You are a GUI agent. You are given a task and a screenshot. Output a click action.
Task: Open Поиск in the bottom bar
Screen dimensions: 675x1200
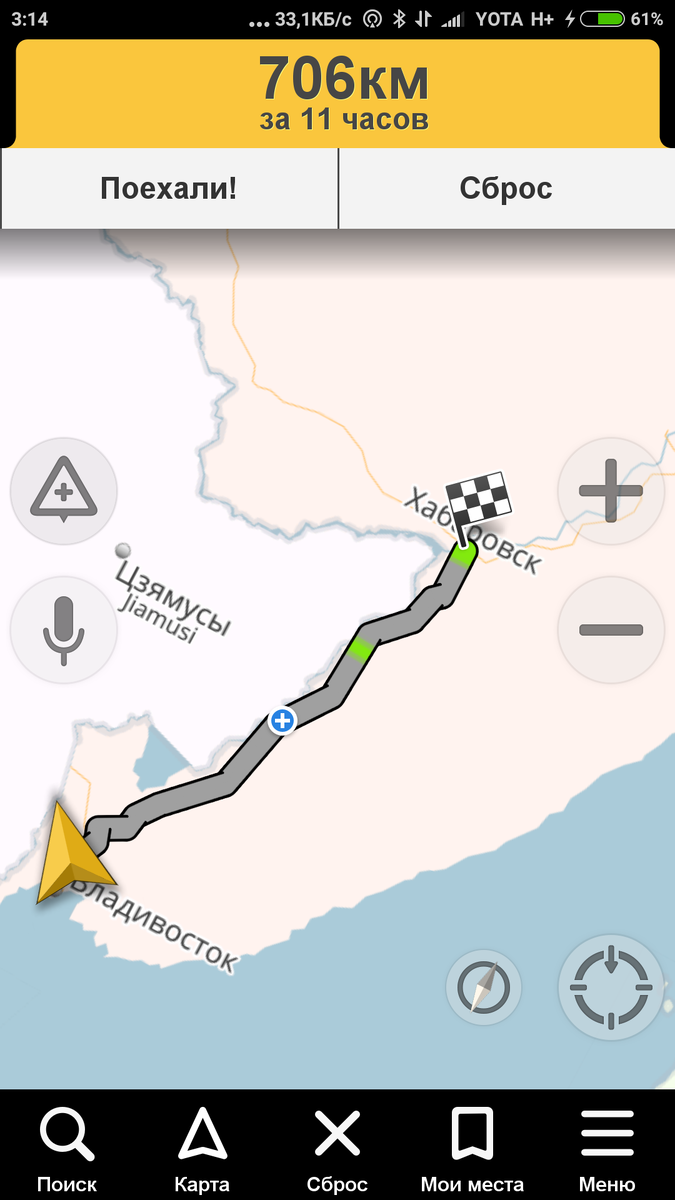coord(67,1148)
